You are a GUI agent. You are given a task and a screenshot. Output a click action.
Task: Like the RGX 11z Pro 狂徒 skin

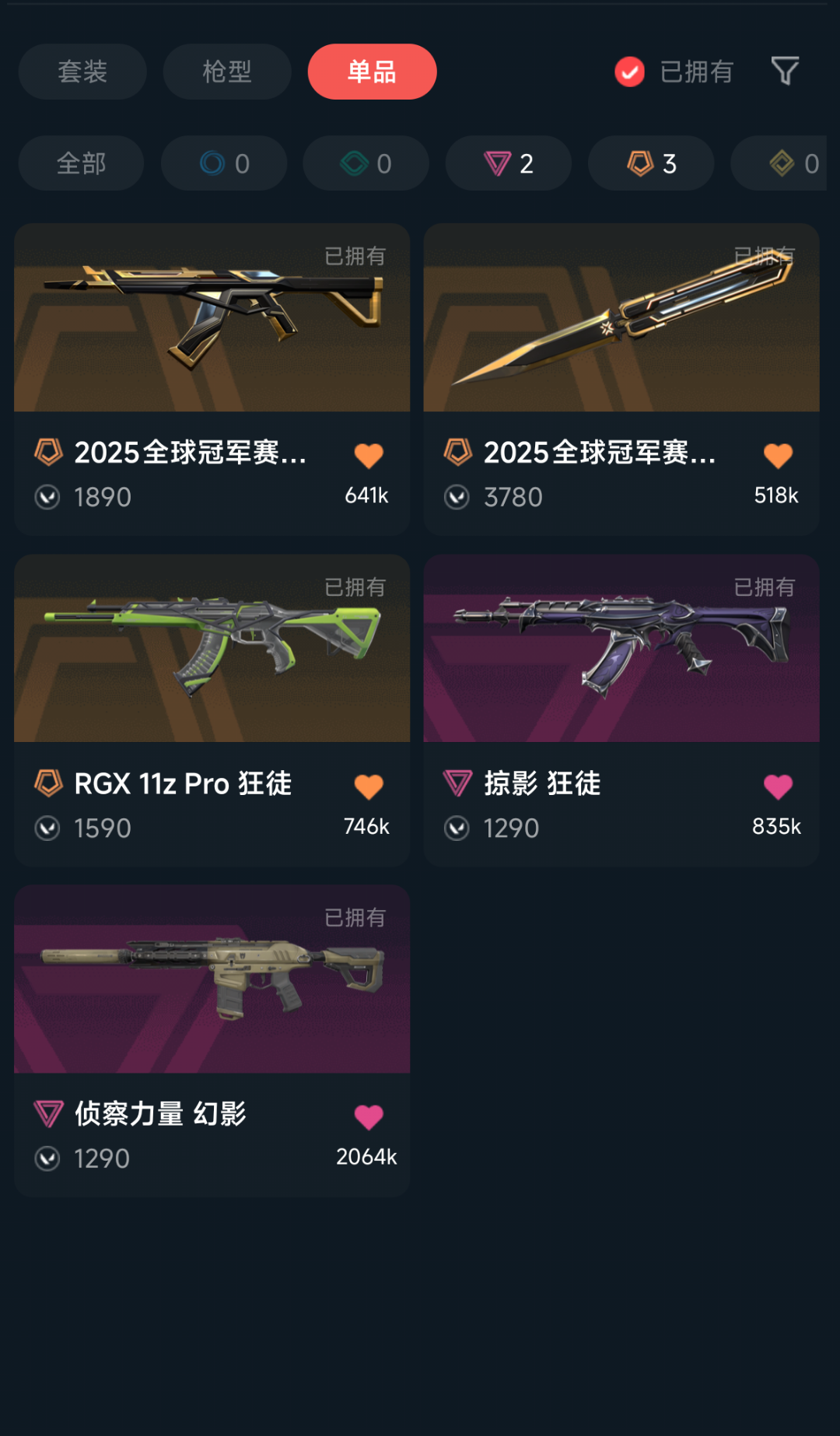[x=369, y=787]
